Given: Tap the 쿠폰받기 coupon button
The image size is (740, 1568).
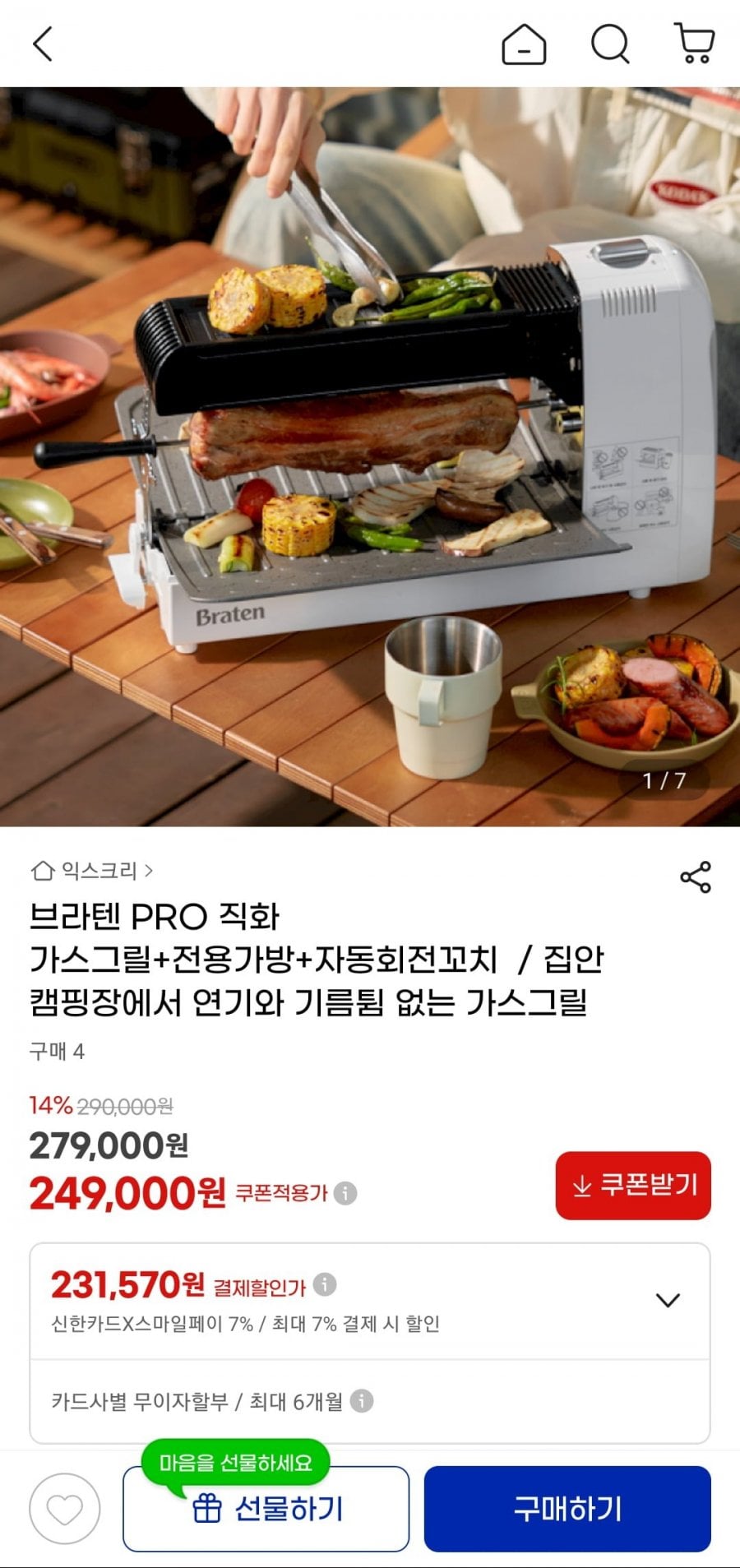Looking at the screenshot, I should [x=634, y=1185].
